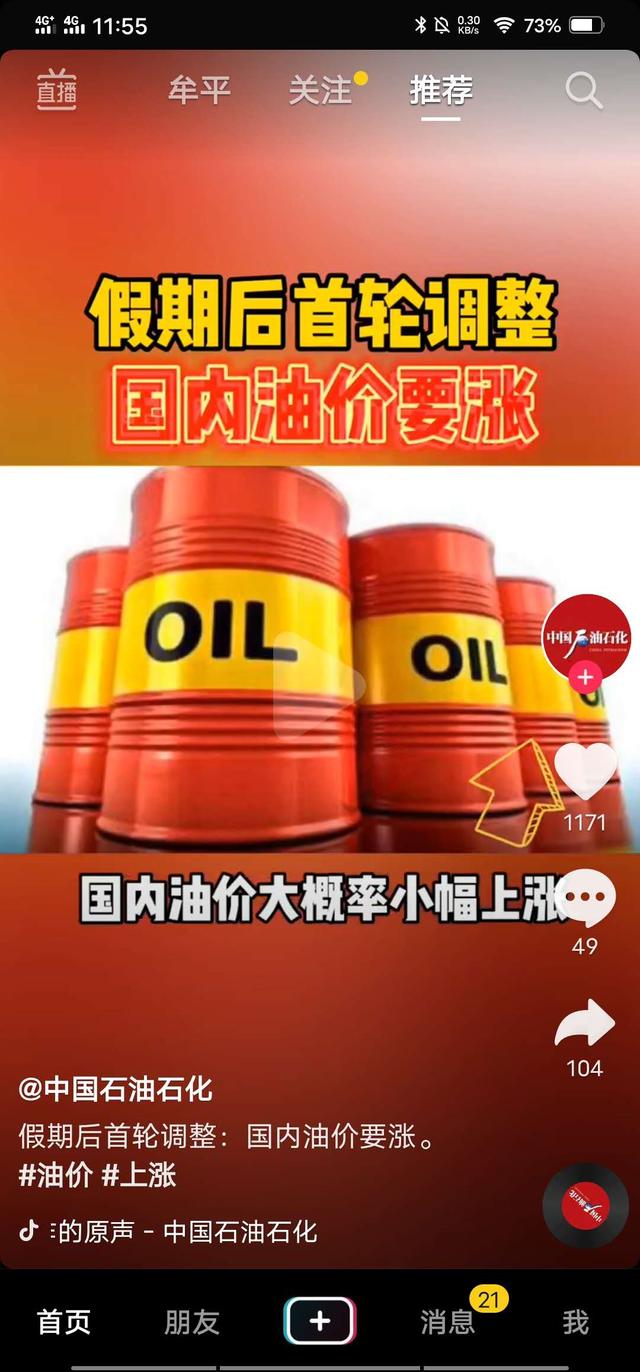Open the search magnifier
This screenshot has width=640, height=1372.
click(x=584, y=90)
